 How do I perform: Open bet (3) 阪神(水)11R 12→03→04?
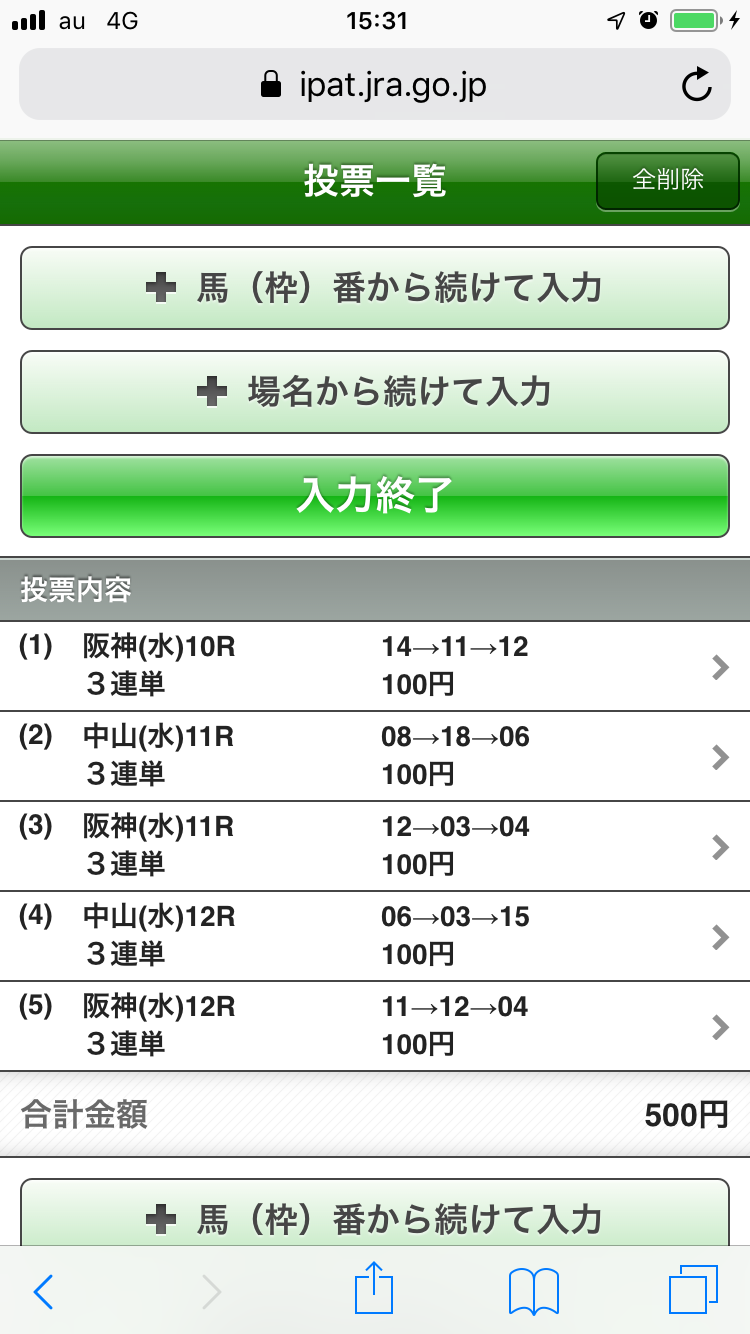pyautogui.click(x=375, y=846)
